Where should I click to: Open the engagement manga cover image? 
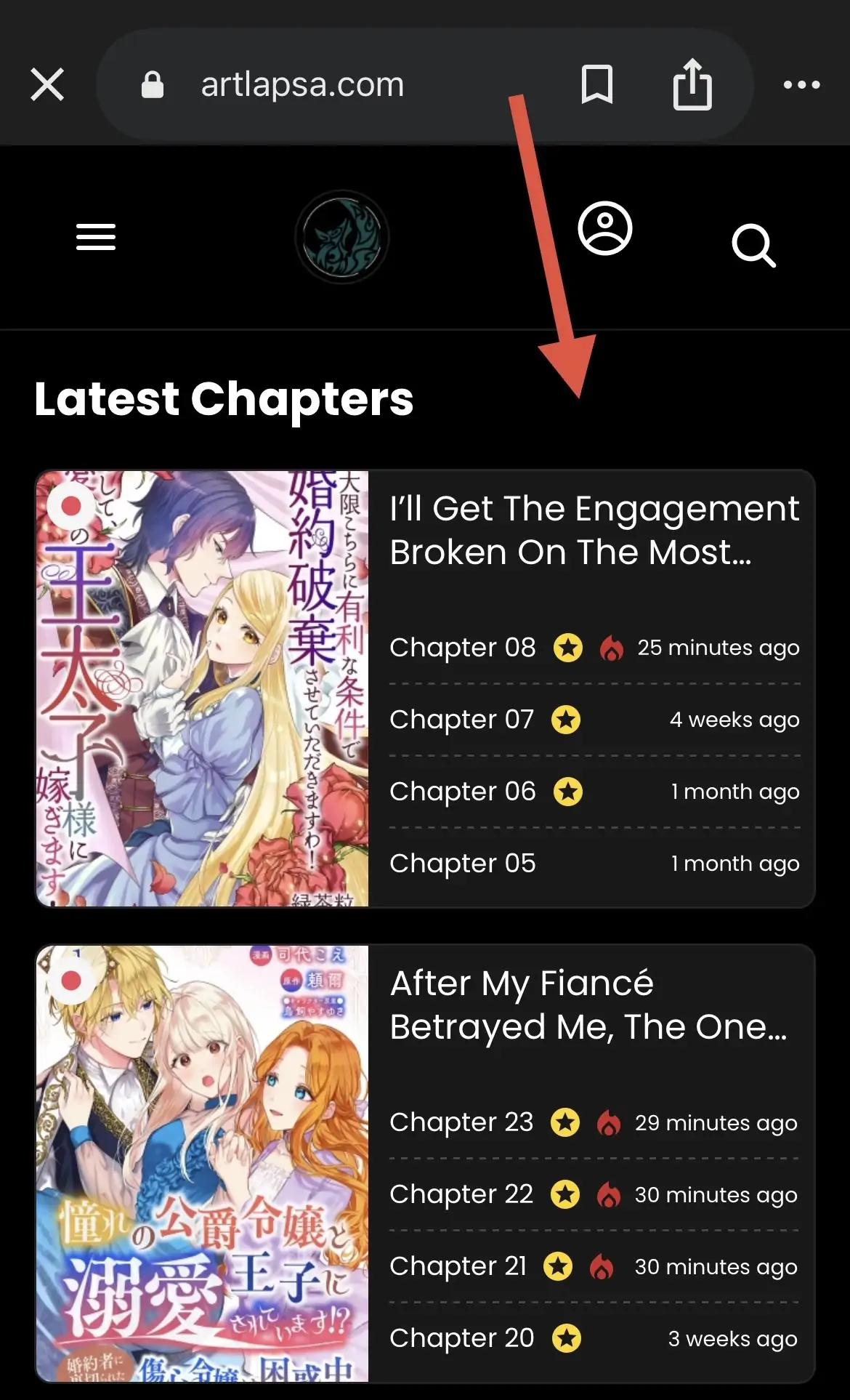click(203, 688)
